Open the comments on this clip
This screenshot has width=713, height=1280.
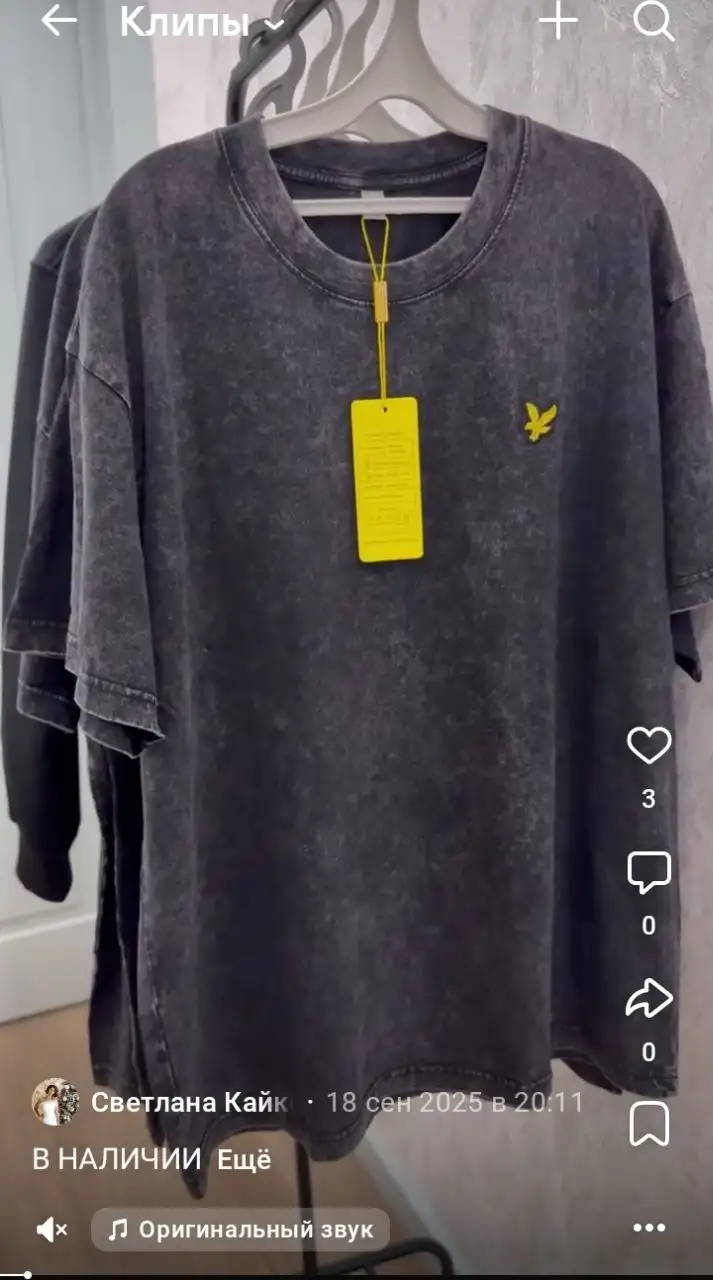(x=649, y=873)
